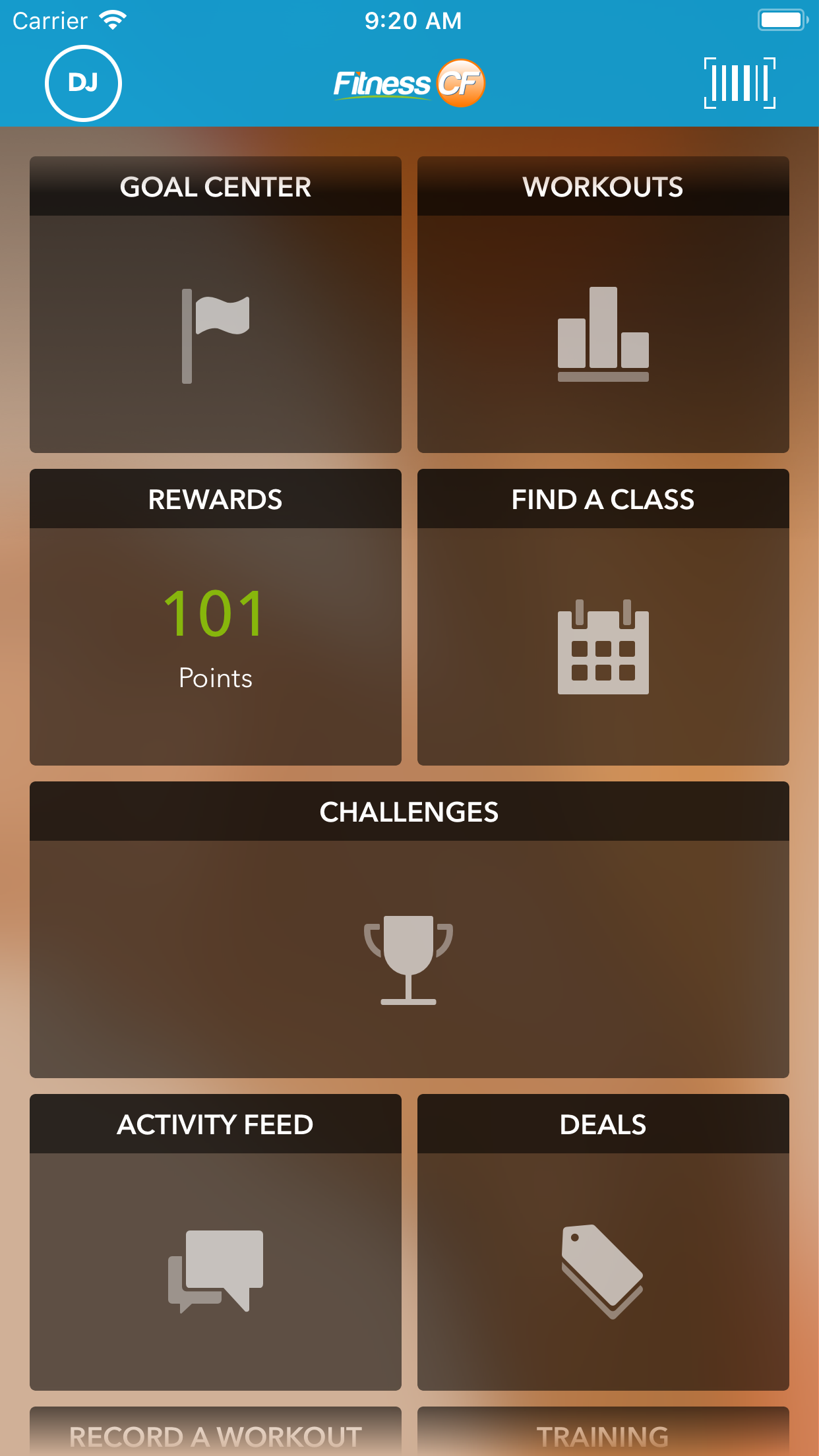The width and height of the screenshot is (819, 1456).
Task: Open the Activity Feed tile
Action: (216, 1242)
